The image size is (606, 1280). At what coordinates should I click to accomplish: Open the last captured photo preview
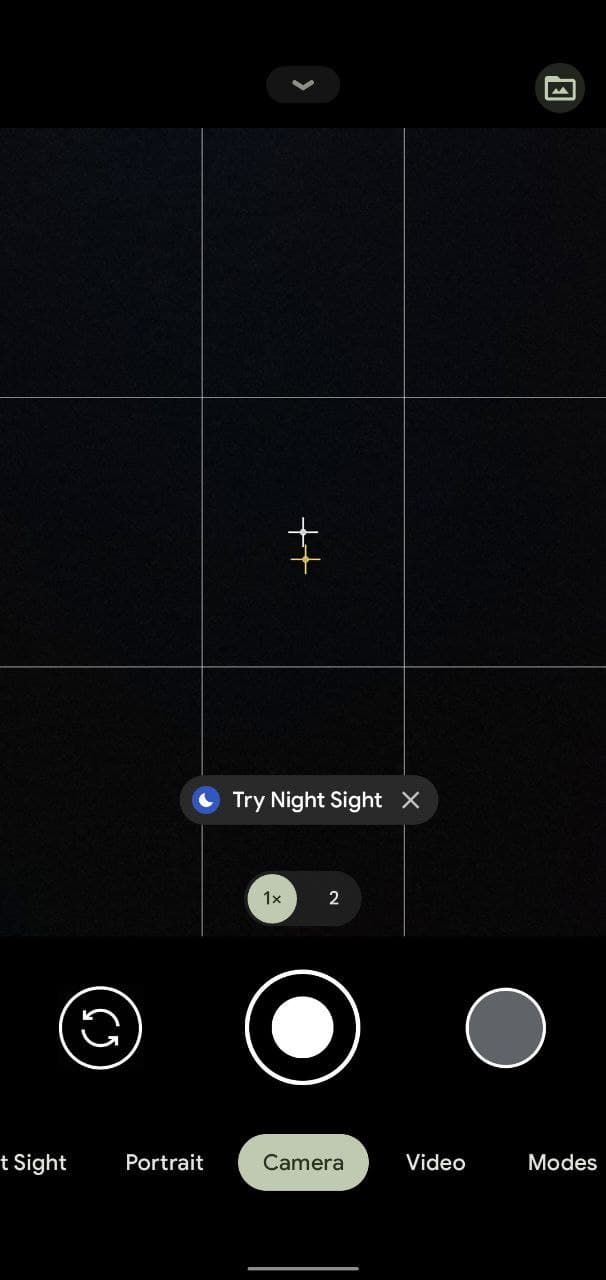[x=505, y=1027]
